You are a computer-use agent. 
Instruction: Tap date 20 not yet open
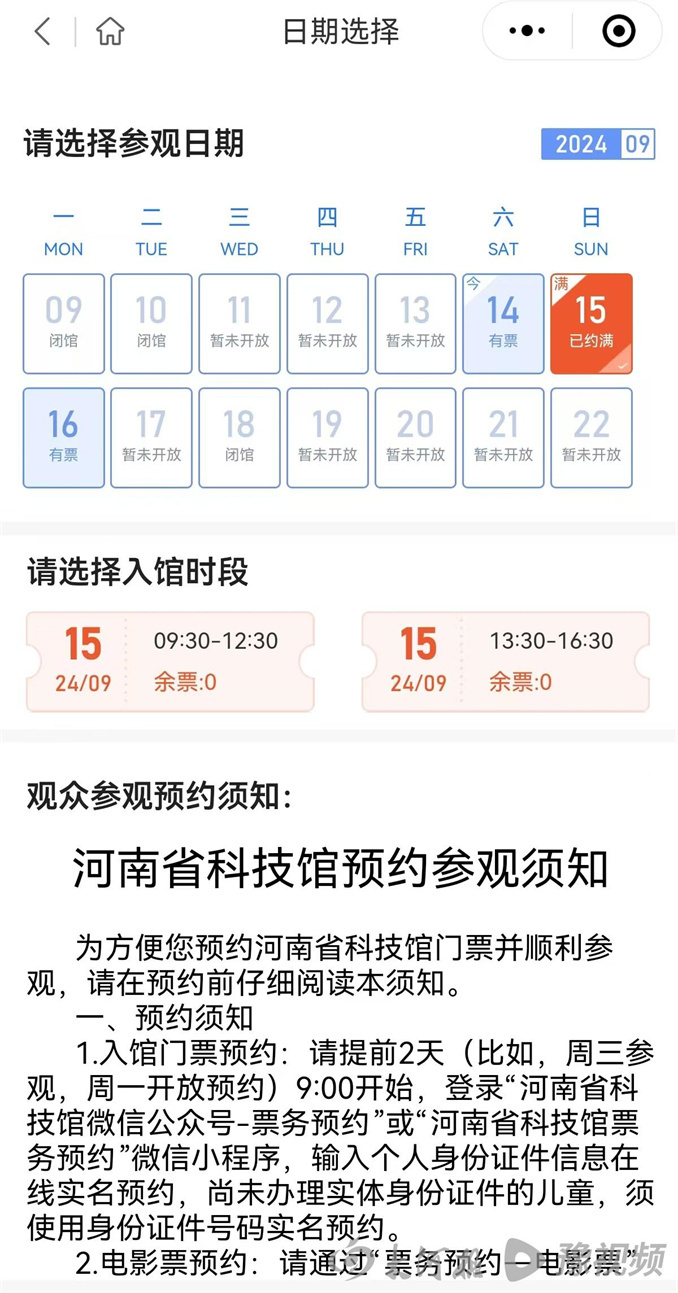(x=415, y=437)
